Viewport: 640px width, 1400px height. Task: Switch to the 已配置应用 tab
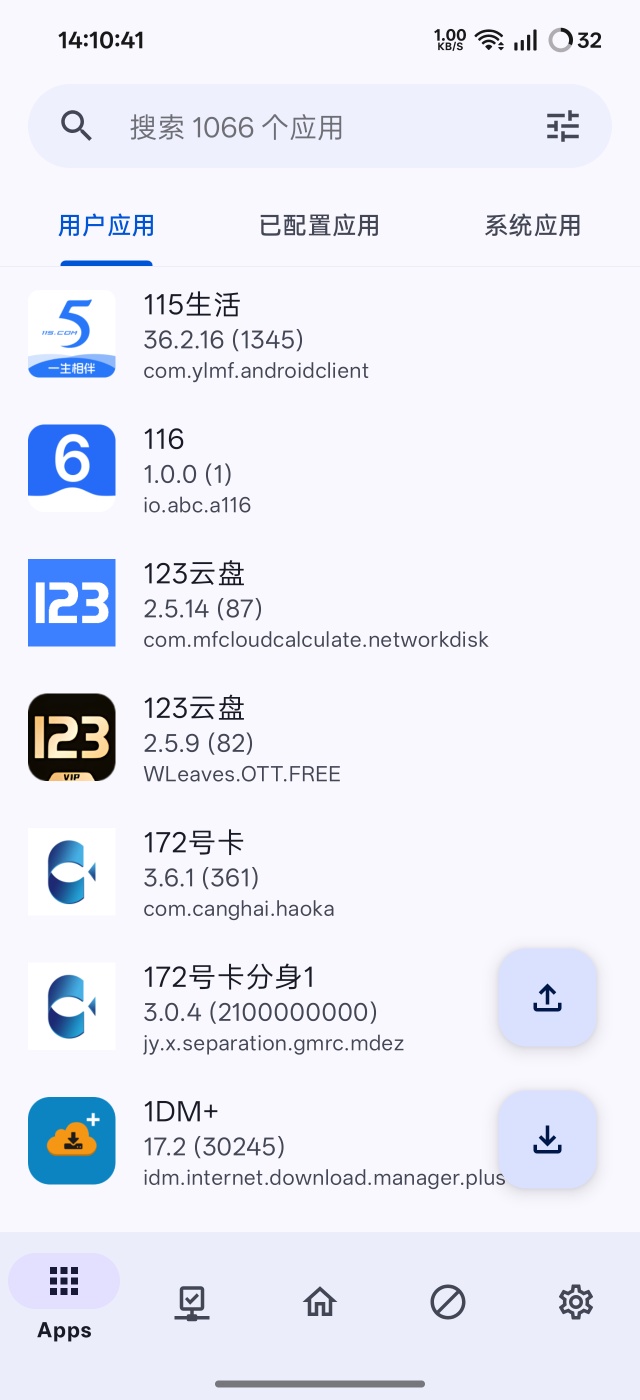pos(319,226)
